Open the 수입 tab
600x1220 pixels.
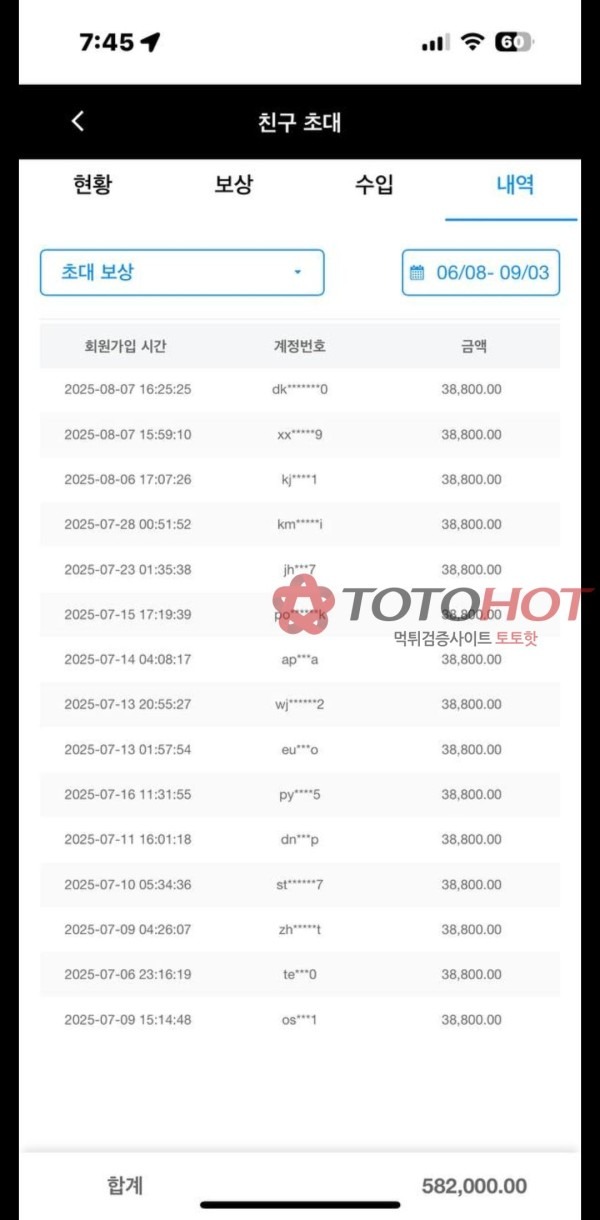tap(374, 185)
